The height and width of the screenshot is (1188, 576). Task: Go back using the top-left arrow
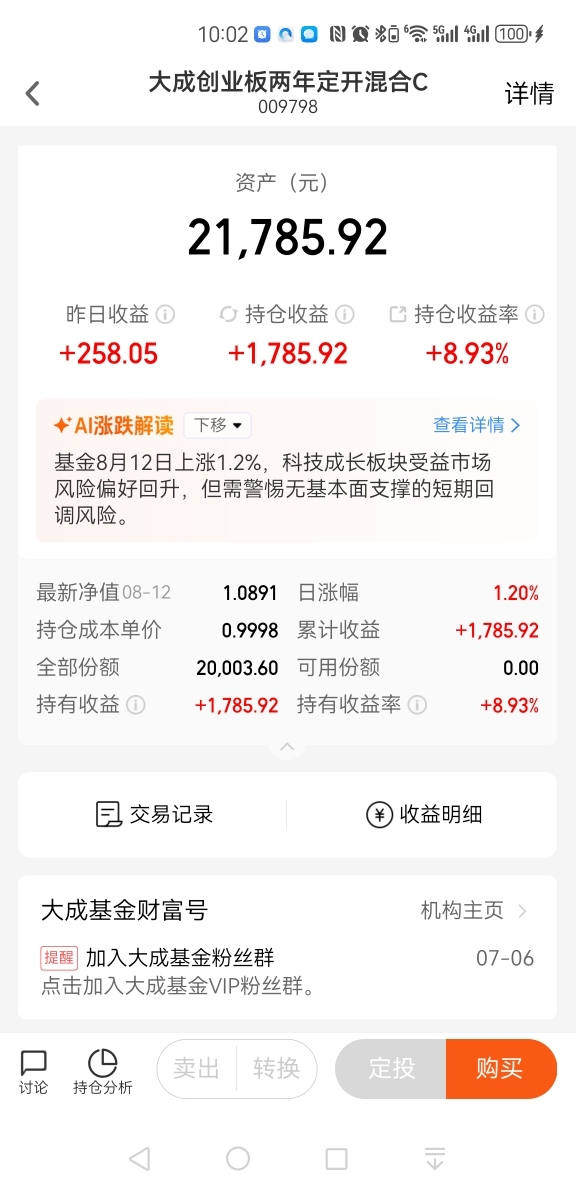[x=32, y=94]
